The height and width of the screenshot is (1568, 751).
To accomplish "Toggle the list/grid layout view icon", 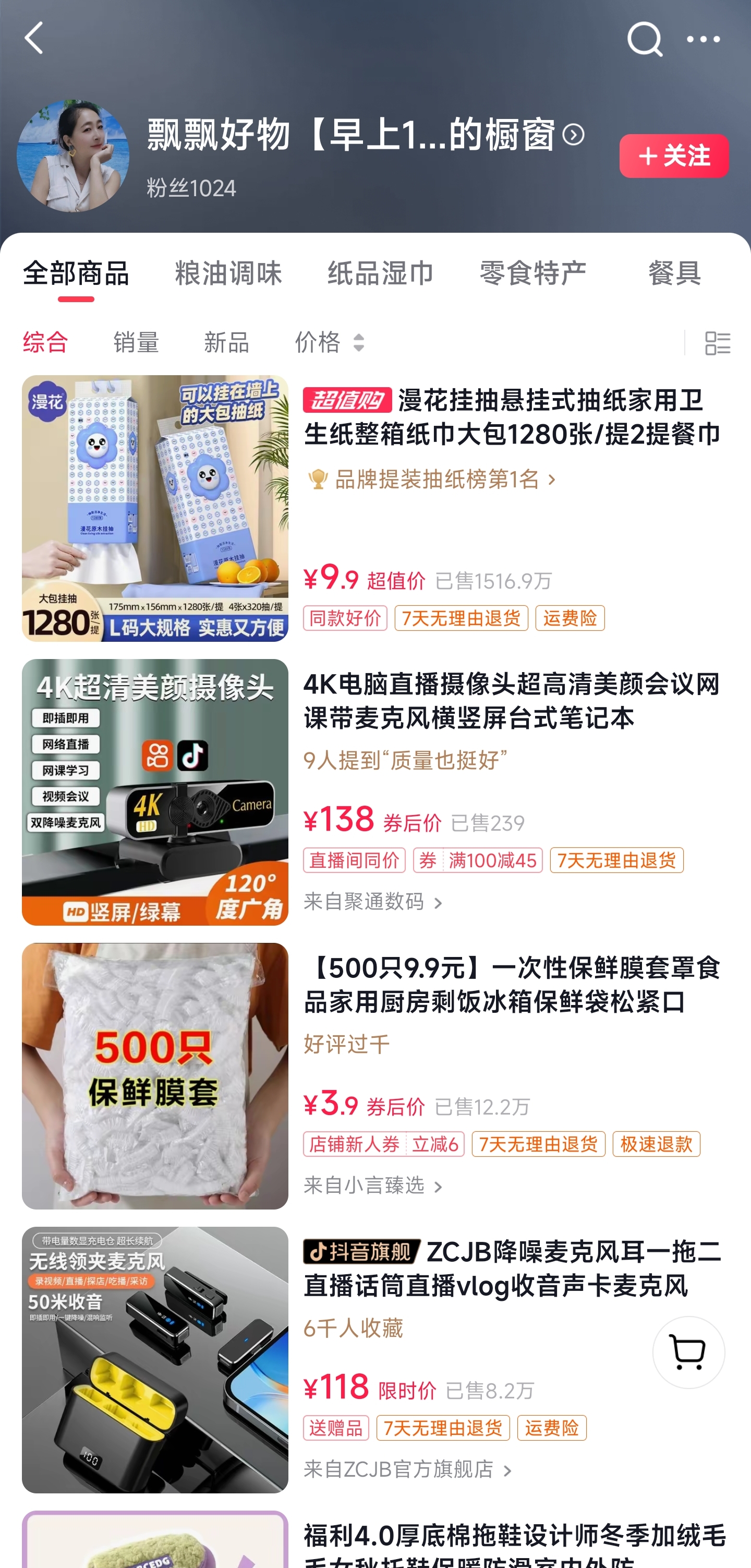I will [717, 343].
